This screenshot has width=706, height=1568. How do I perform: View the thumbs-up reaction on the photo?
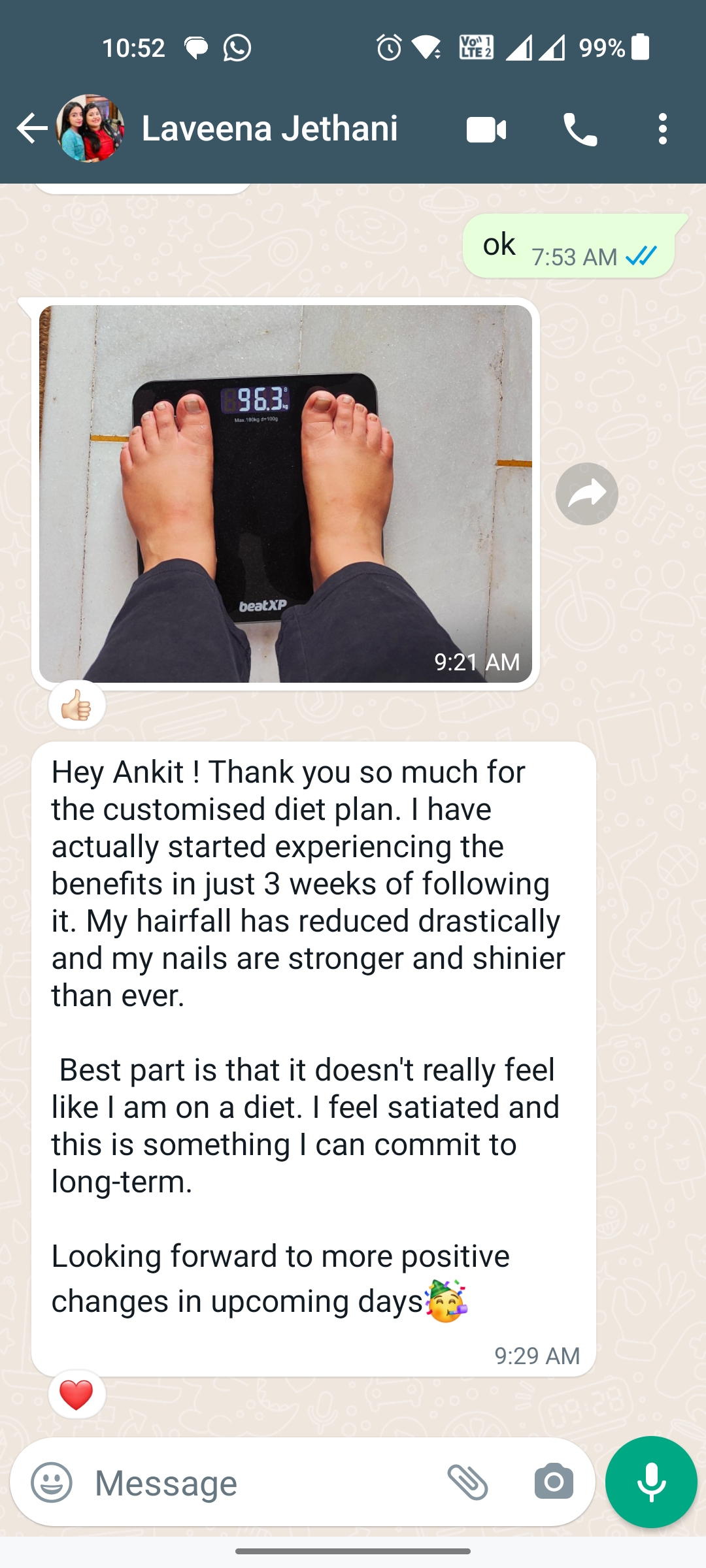[x=76, y=706]
